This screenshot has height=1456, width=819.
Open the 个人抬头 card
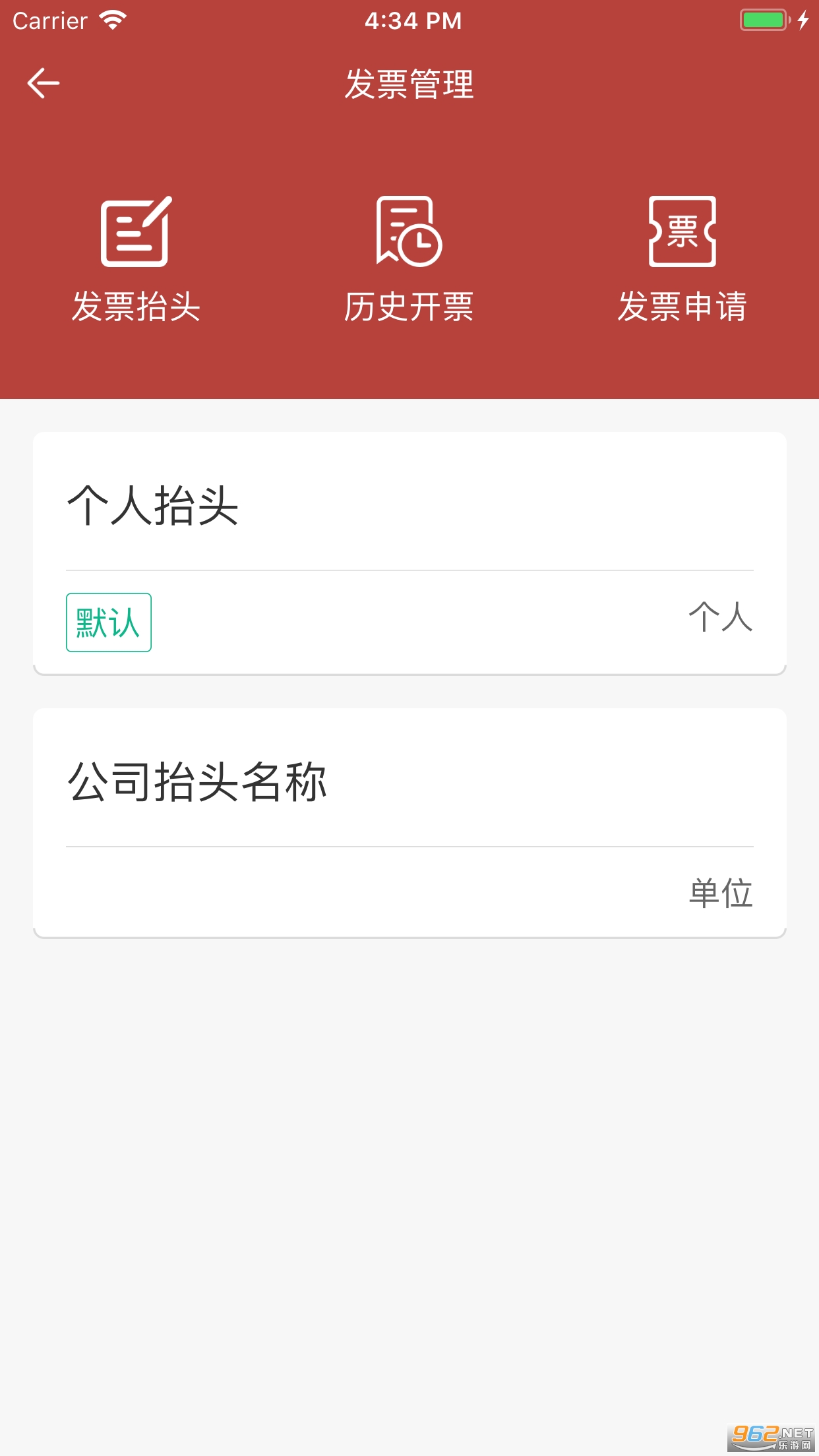pos(409,553)
